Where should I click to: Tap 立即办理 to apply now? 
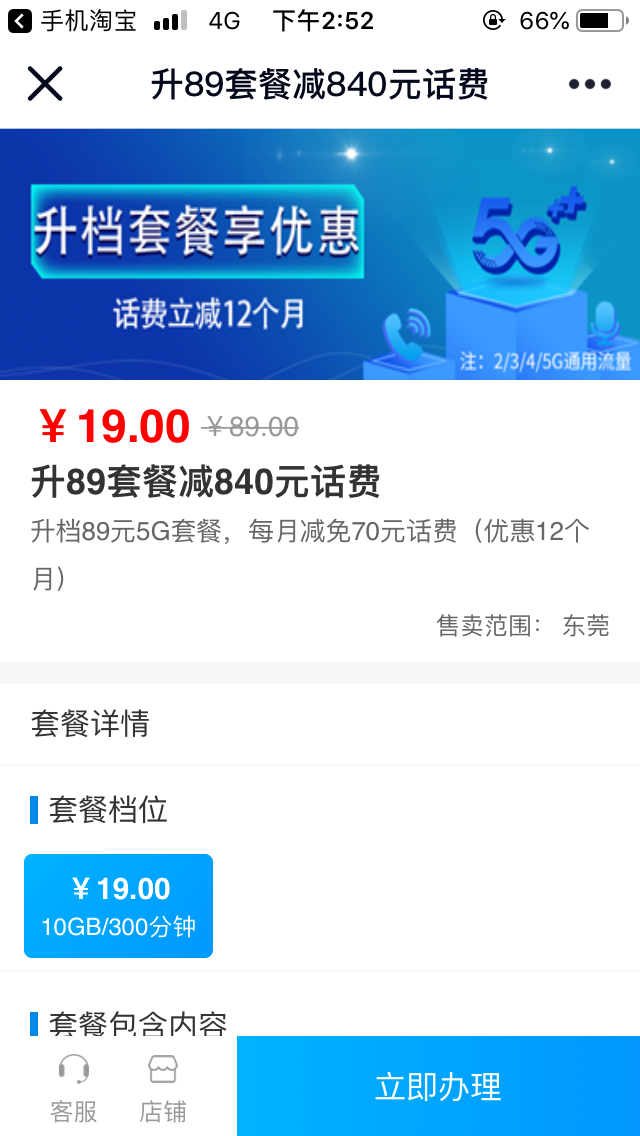tap(438, 1086)
